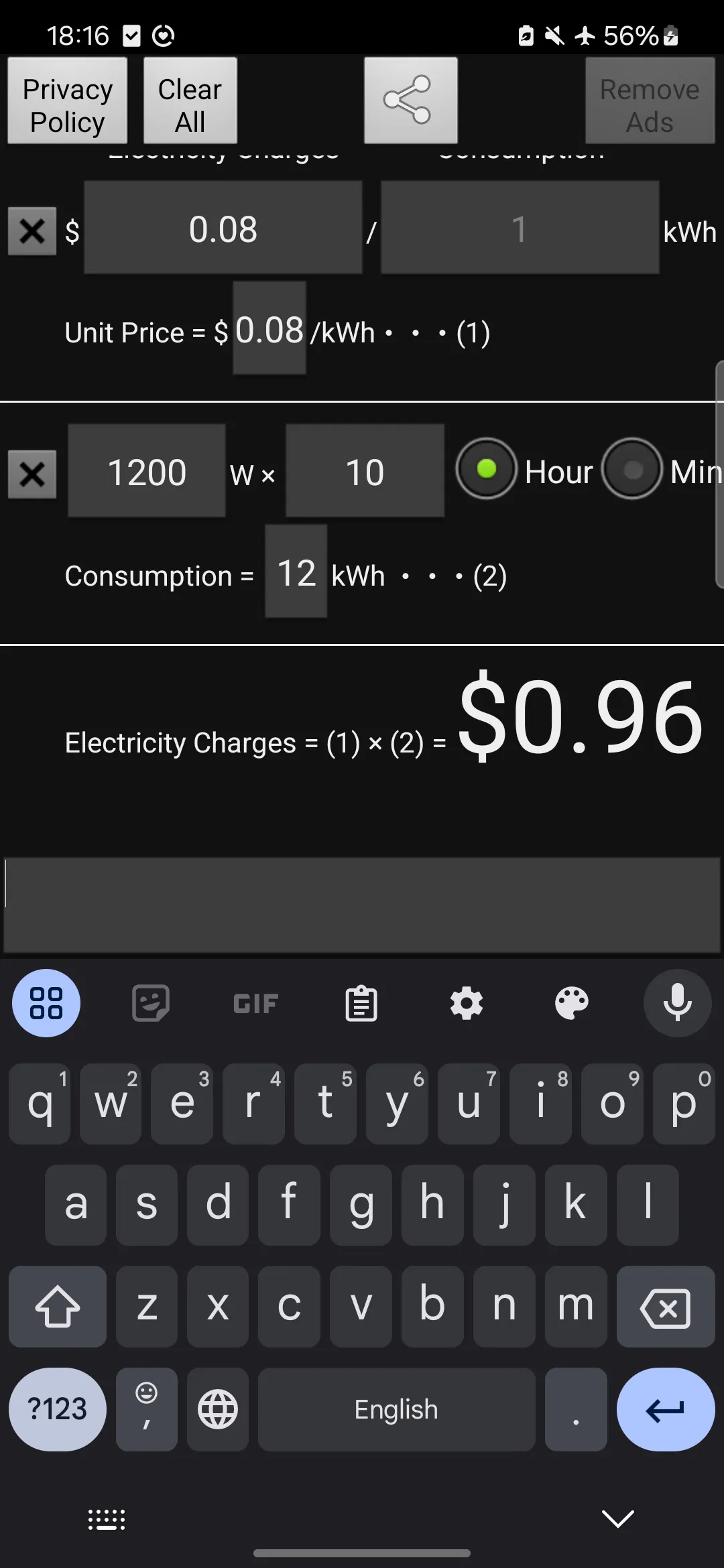Image resolution: width=724 pixels, height=1568 pixels.
Task: Tap Clear All to reset fields
Action: [x=190, y=101]
